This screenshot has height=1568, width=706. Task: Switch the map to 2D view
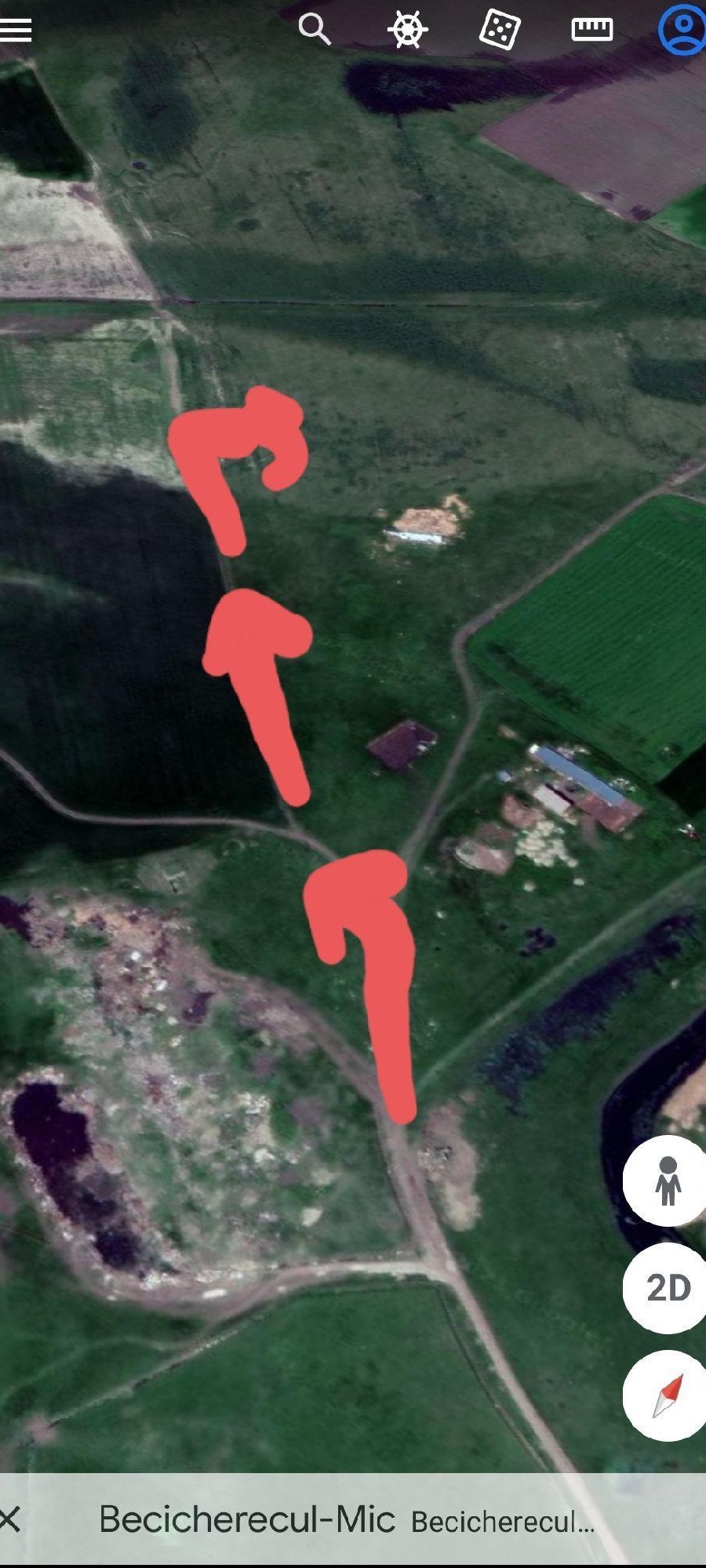click(668, 1287)
